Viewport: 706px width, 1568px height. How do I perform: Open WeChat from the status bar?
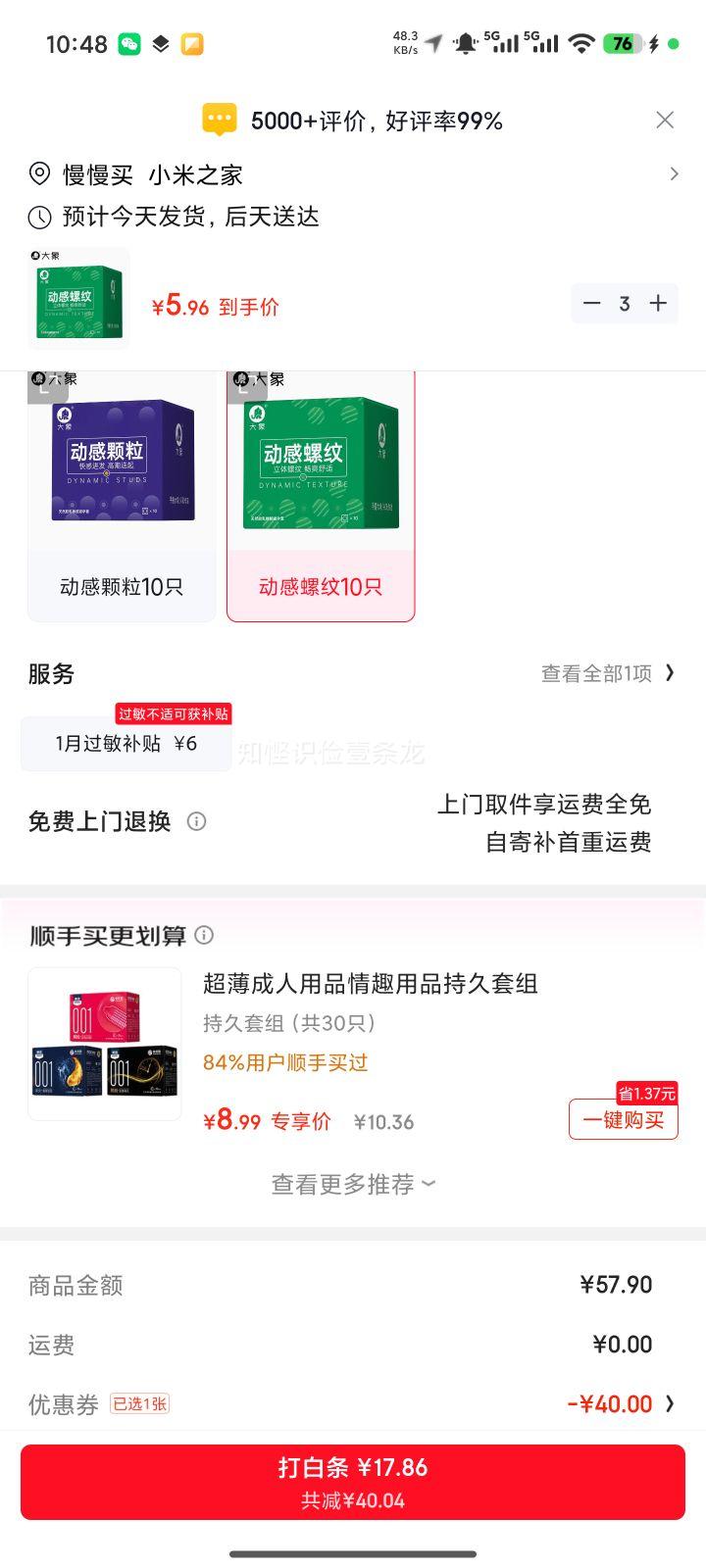pyautogui.click(x=128, y=44)
